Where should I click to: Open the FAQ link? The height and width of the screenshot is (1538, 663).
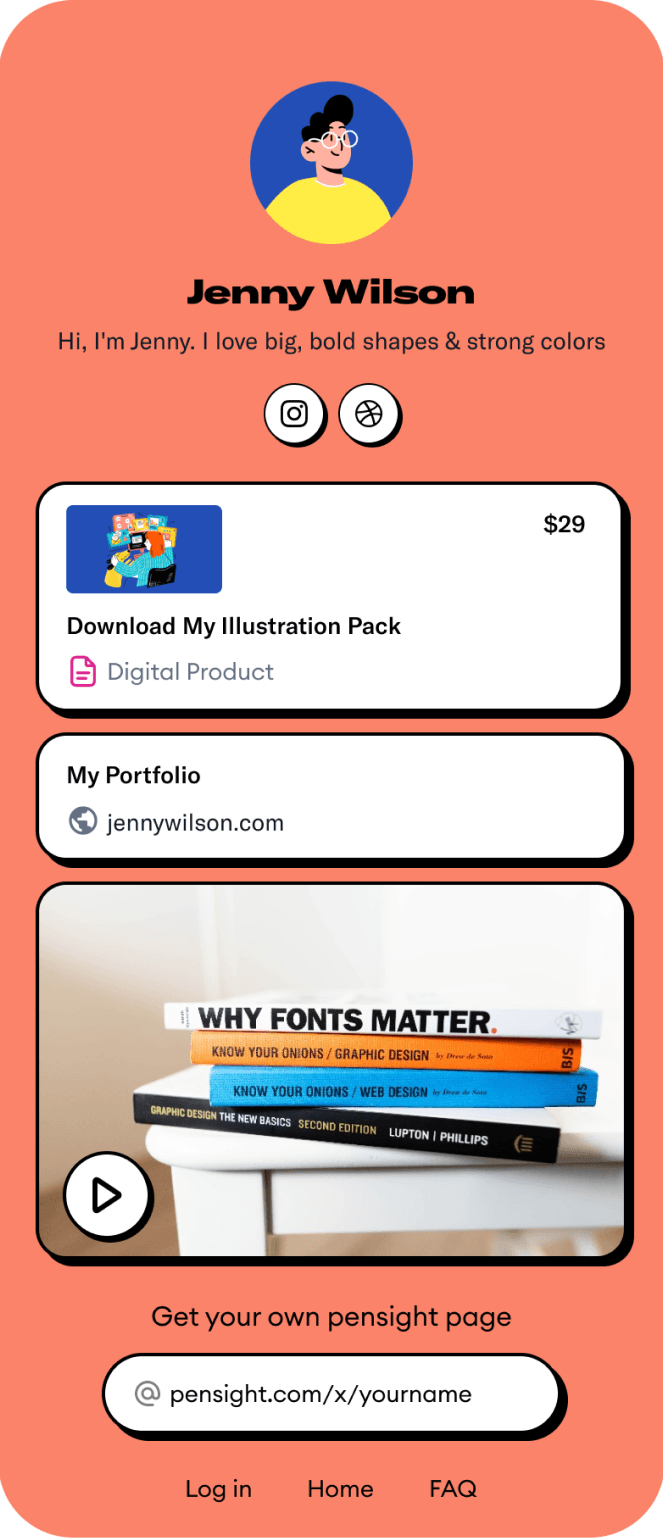pyautogui.click(x=453, y=1489)
